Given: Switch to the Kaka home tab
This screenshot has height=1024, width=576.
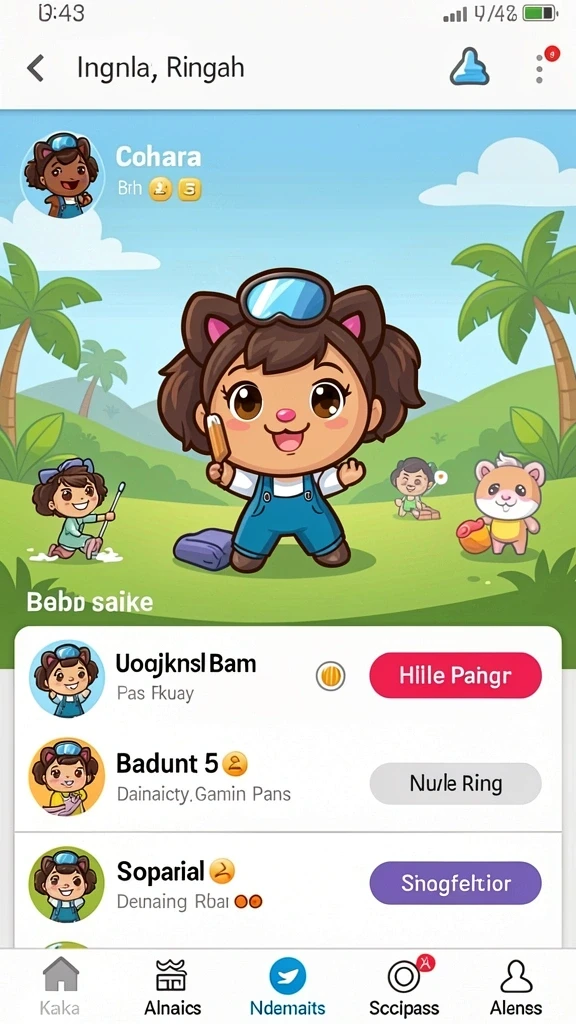Looking at the screenshot, I should click(60, 987).
